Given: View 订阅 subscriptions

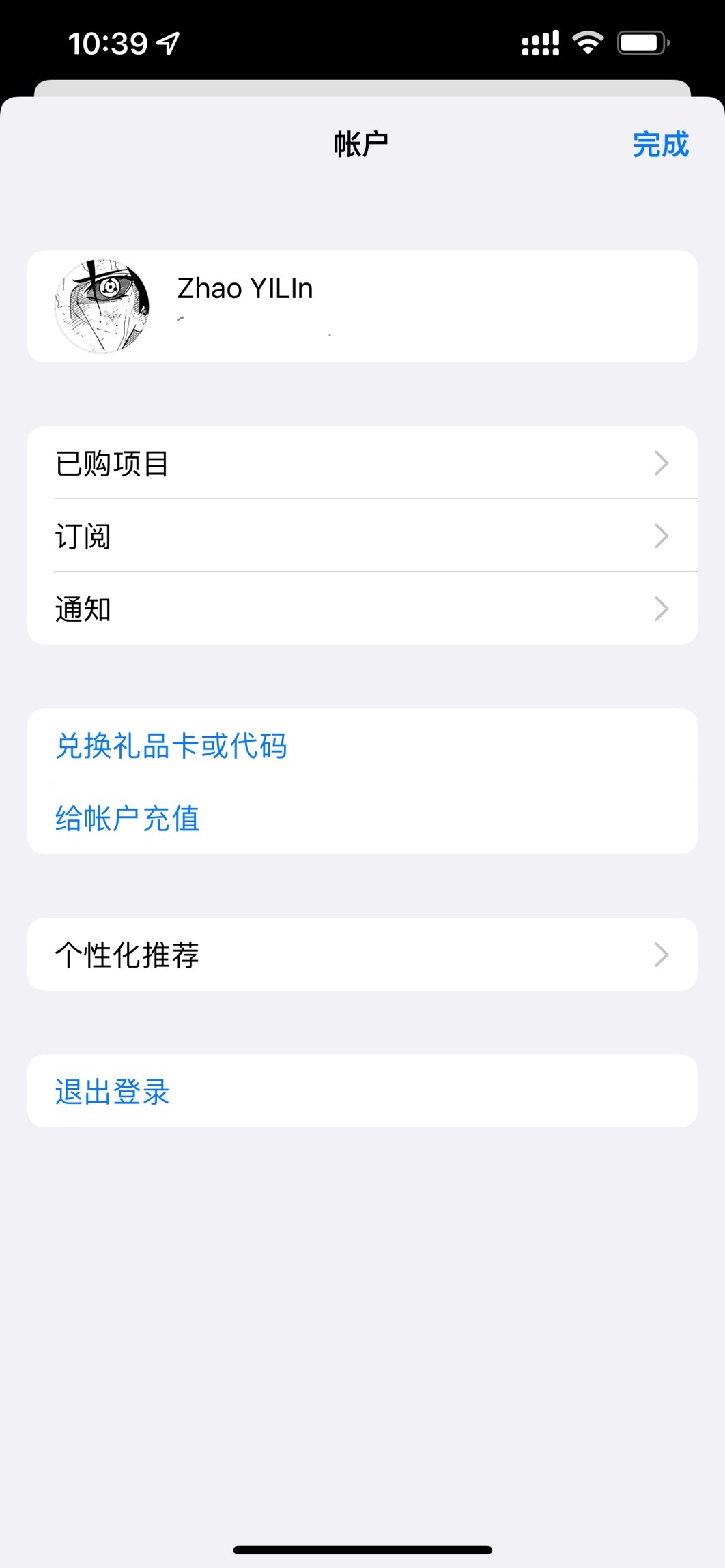Looking at the screenshot, I should click(x=362, y=536).
